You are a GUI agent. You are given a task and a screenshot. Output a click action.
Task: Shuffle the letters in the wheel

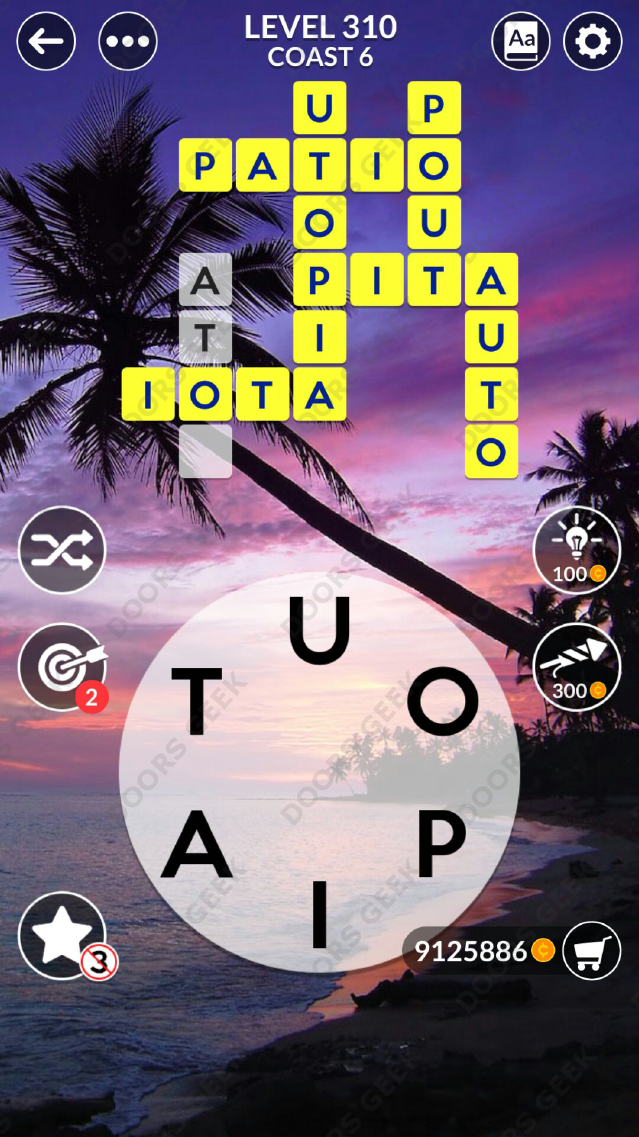tap(62, 550)
